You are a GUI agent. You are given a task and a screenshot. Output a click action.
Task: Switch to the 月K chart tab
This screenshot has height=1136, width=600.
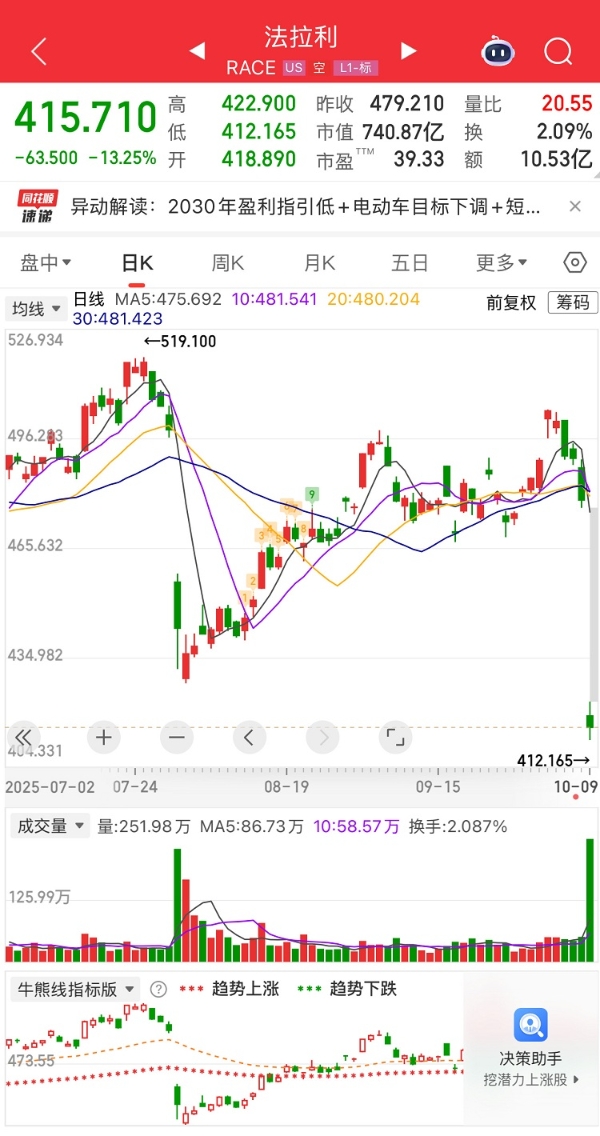[x=320, y=263]
